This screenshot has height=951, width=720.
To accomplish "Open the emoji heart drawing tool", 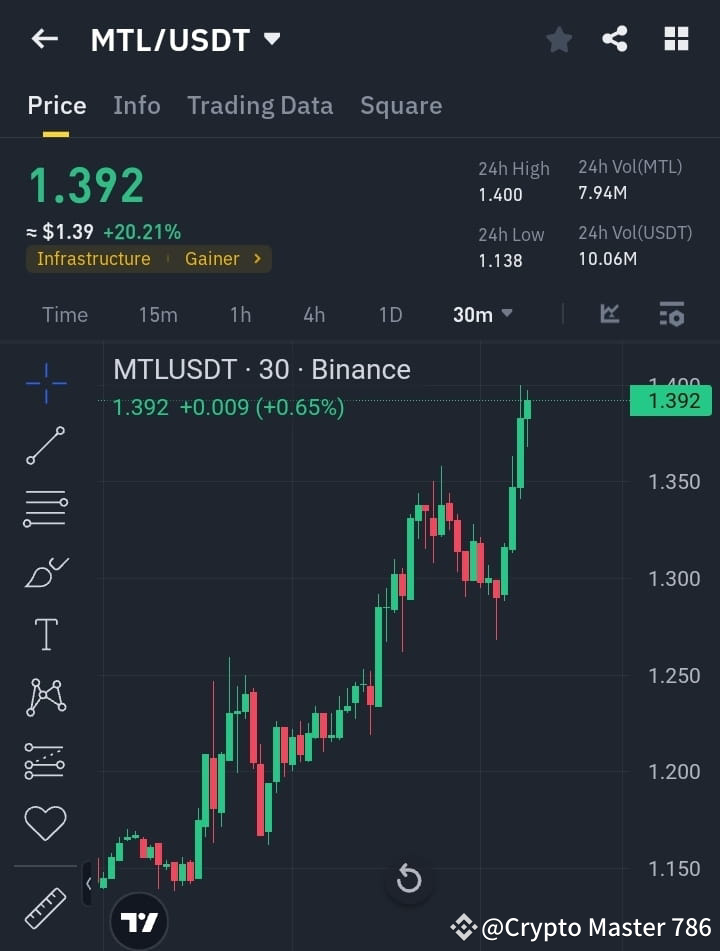I will click(x=44, y=822).
